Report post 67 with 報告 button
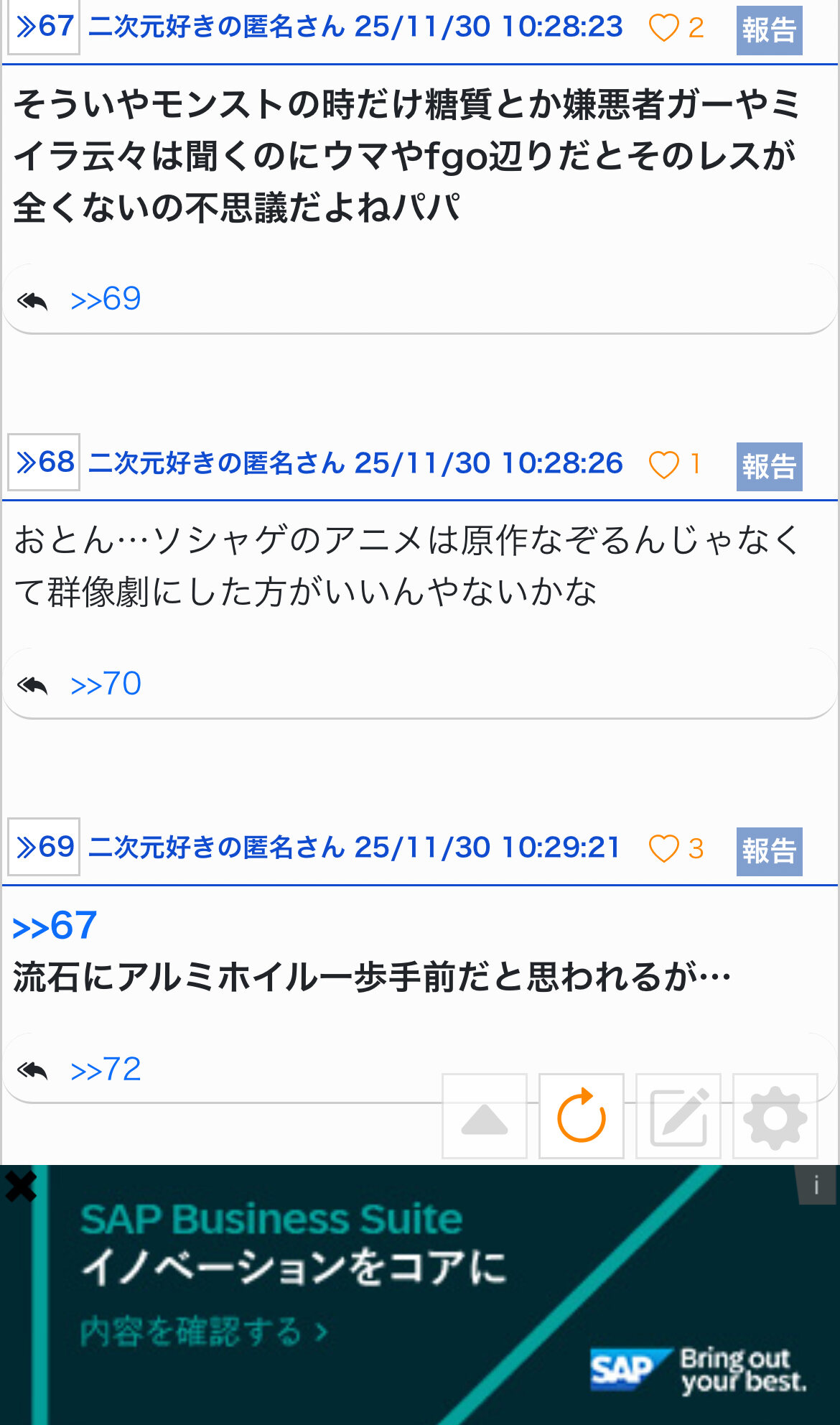 769,30
